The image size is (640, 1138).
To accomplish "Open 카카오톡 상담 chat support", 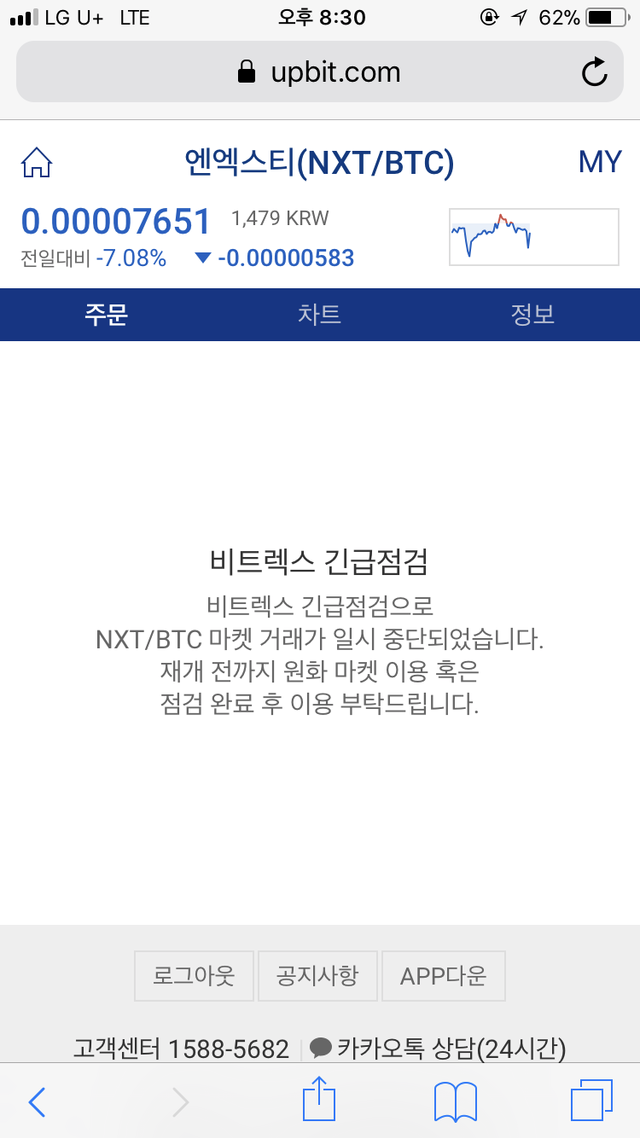I will point(438,1049).
